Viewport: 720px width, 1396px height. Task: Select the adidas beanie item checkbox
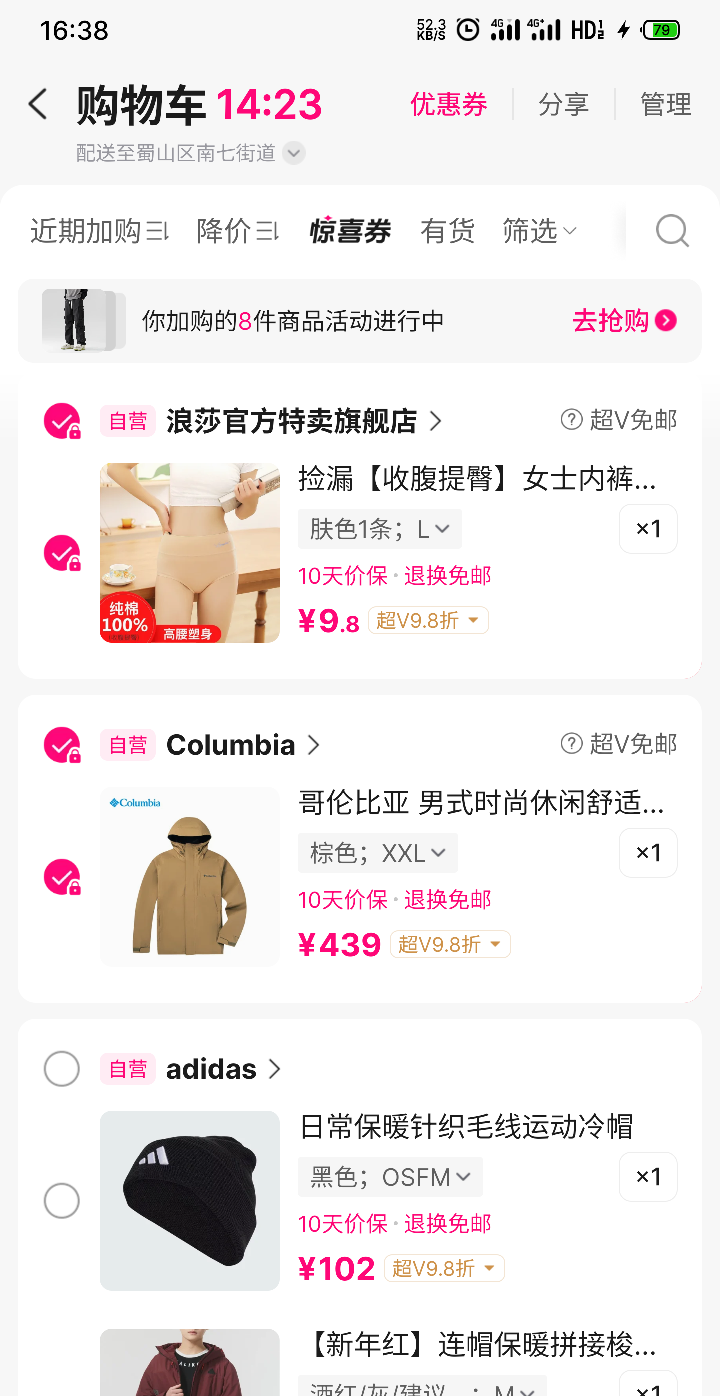62,1201
